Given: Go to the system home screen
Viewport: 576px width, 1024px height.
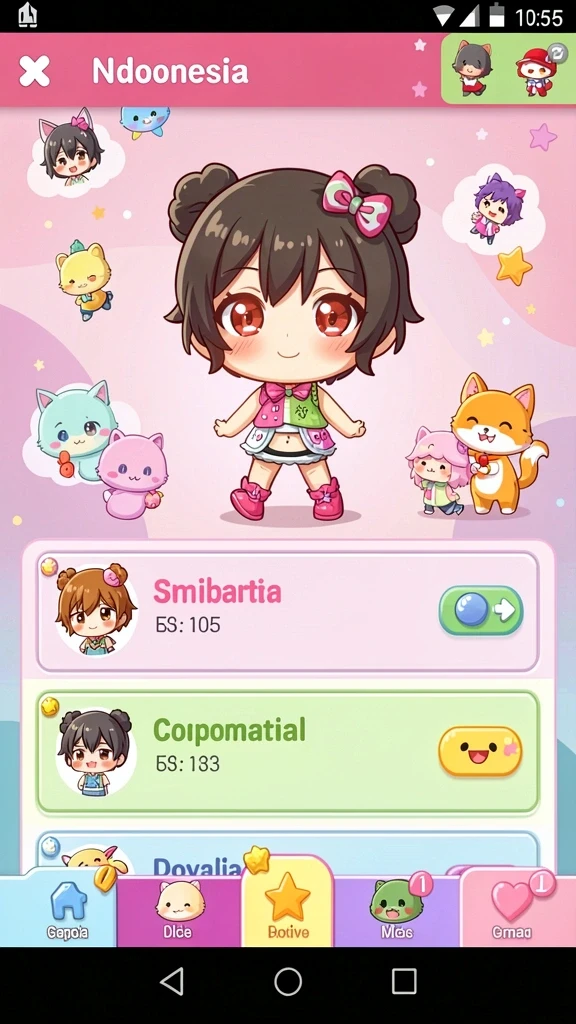Looking at the screenshot, I should click(x=288, y=982).
